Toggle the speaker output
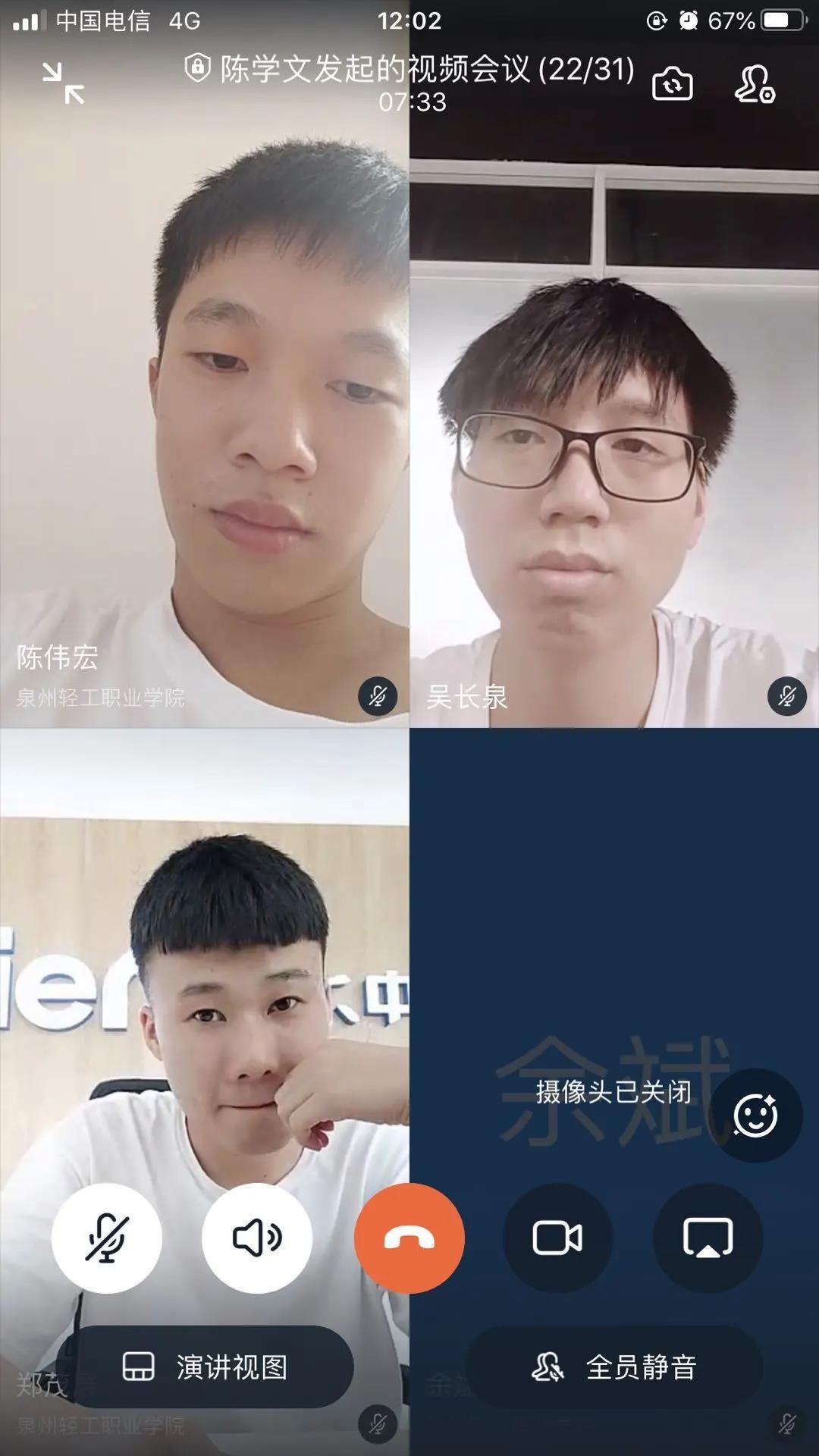 coord(256,1238)
